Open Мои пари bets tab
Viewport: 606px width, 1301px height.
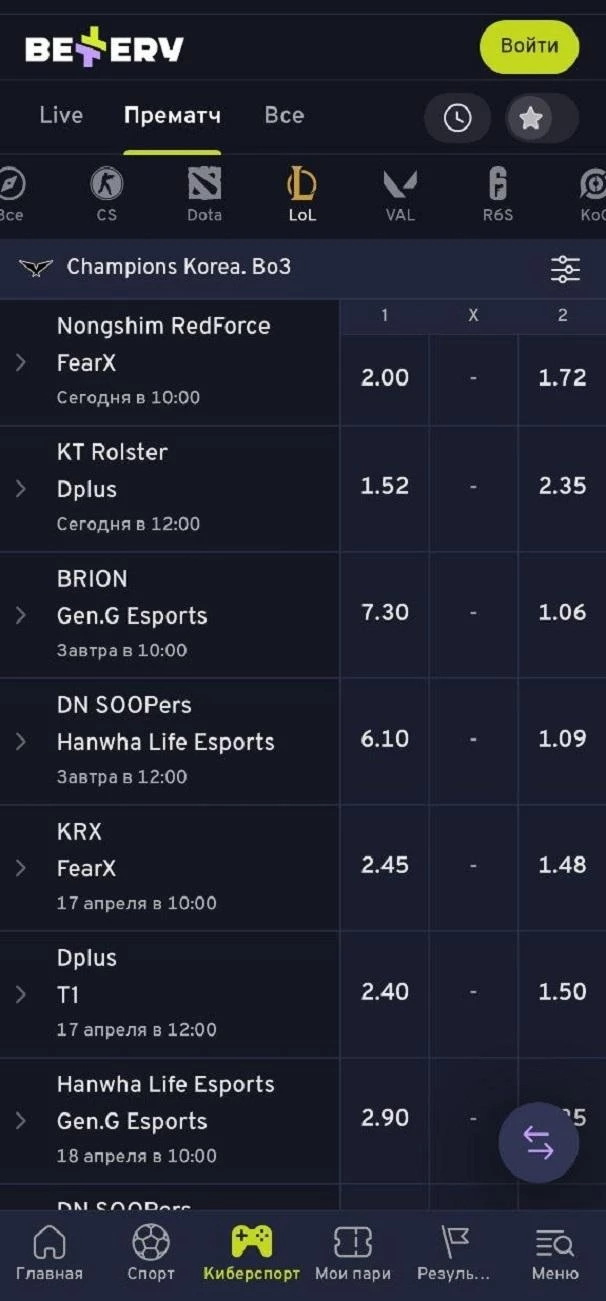[352, 1254]
